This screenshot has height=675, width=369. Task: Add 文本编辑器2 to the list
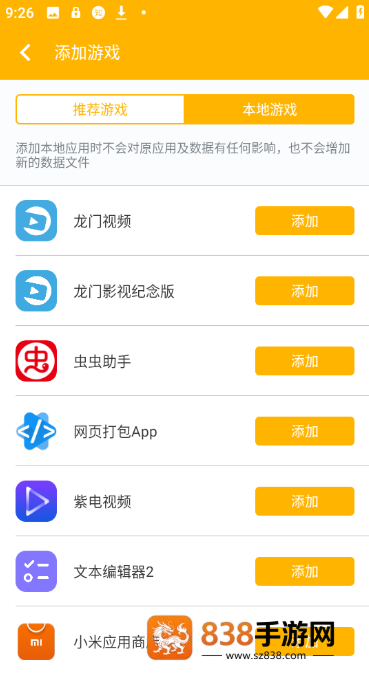(x=304, y=571)
